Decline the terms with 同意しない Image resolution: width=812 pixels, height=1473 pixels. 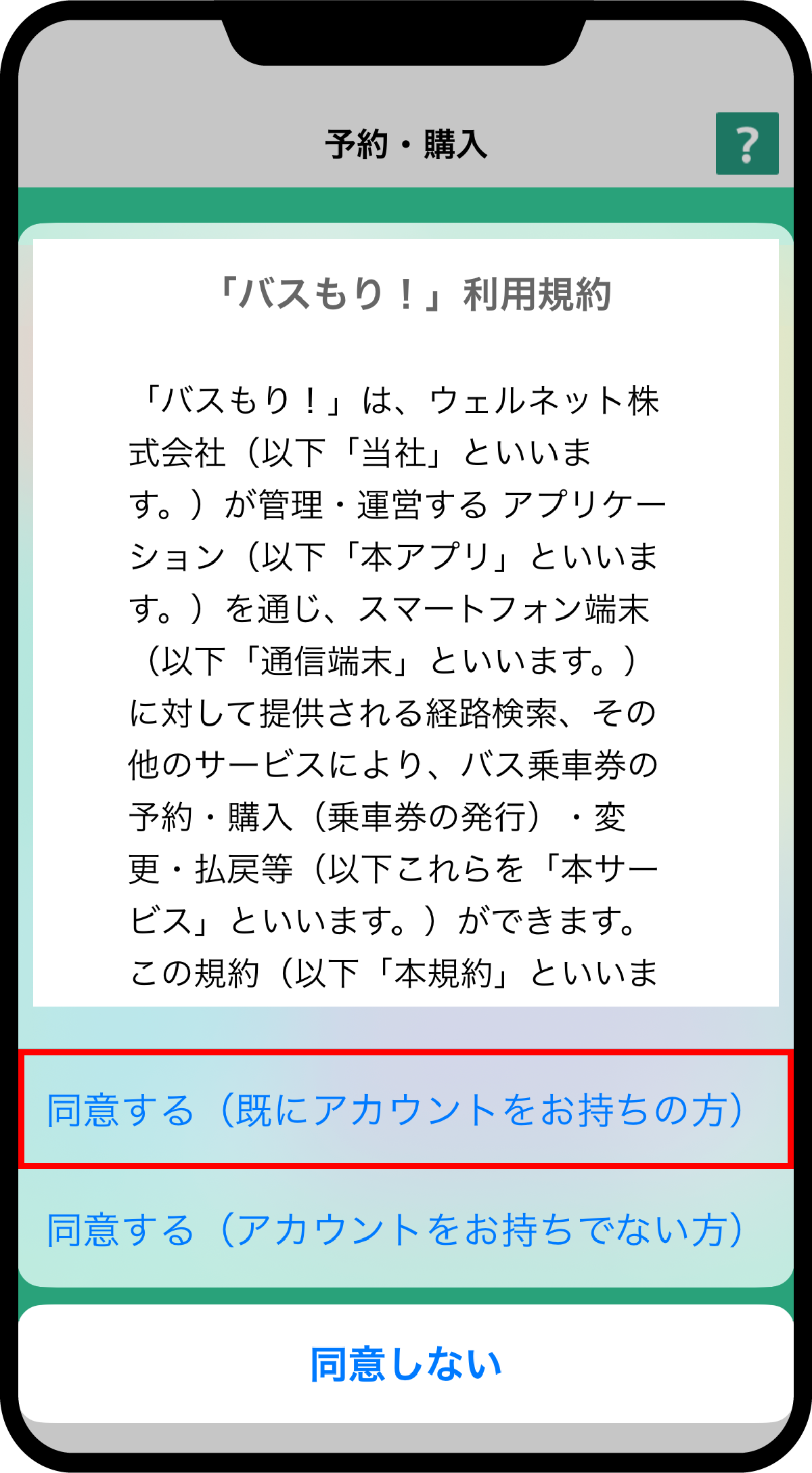coord(405,1364)
